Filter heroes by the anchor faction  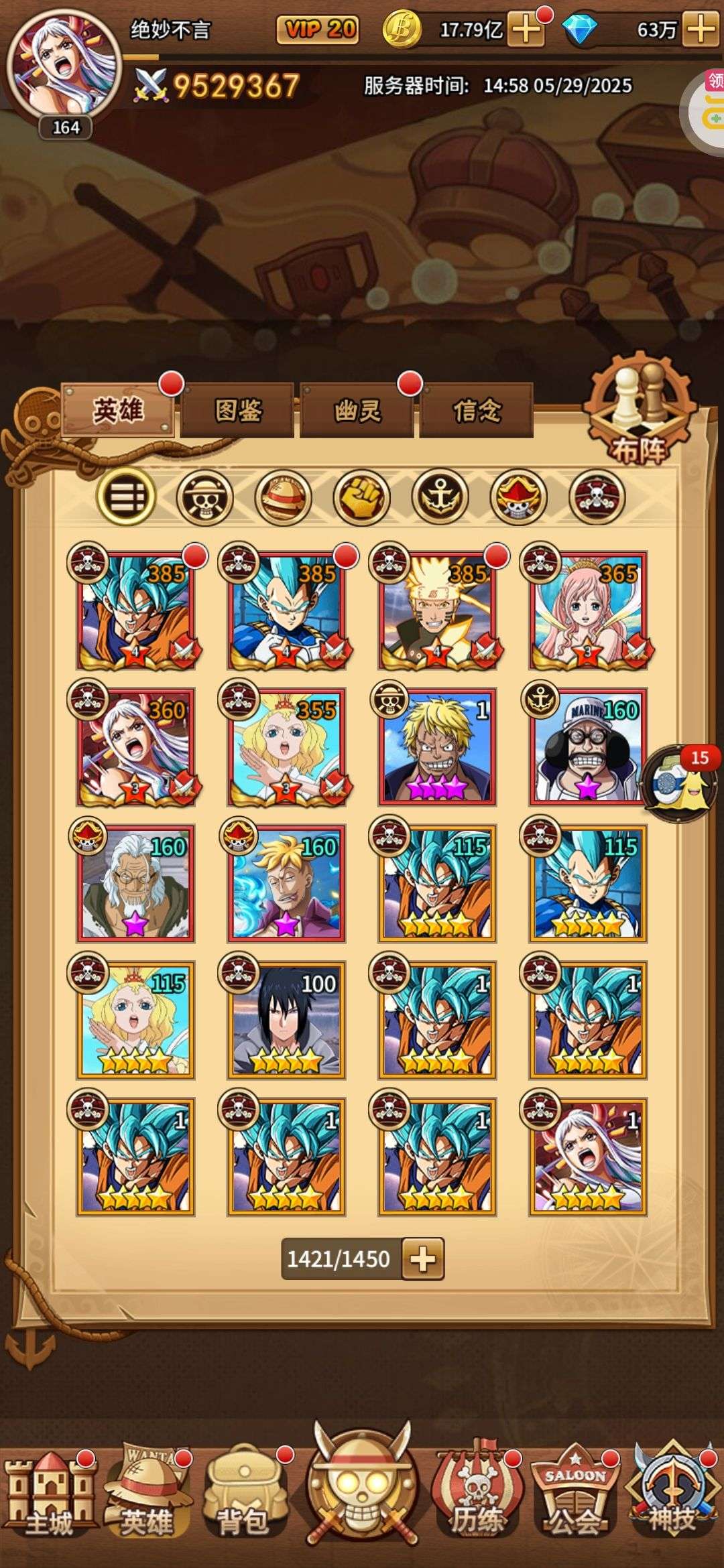click(440, 497)
